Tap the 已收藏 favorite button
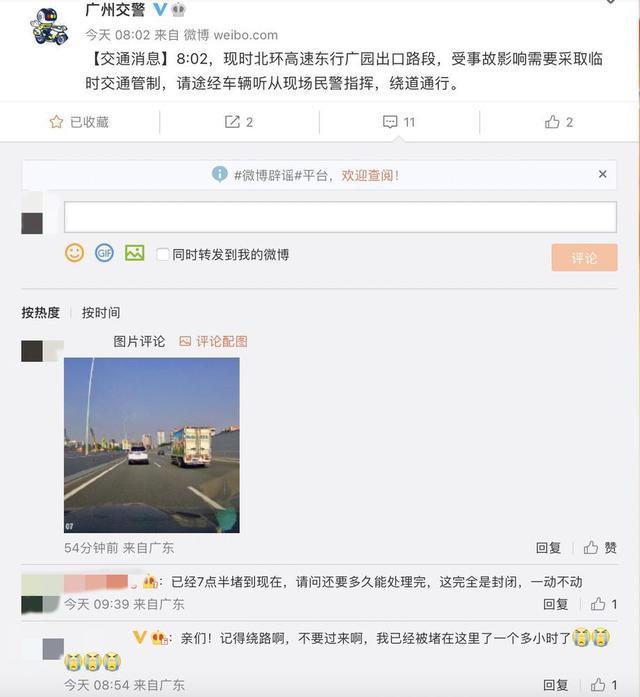 coord(79,122)
